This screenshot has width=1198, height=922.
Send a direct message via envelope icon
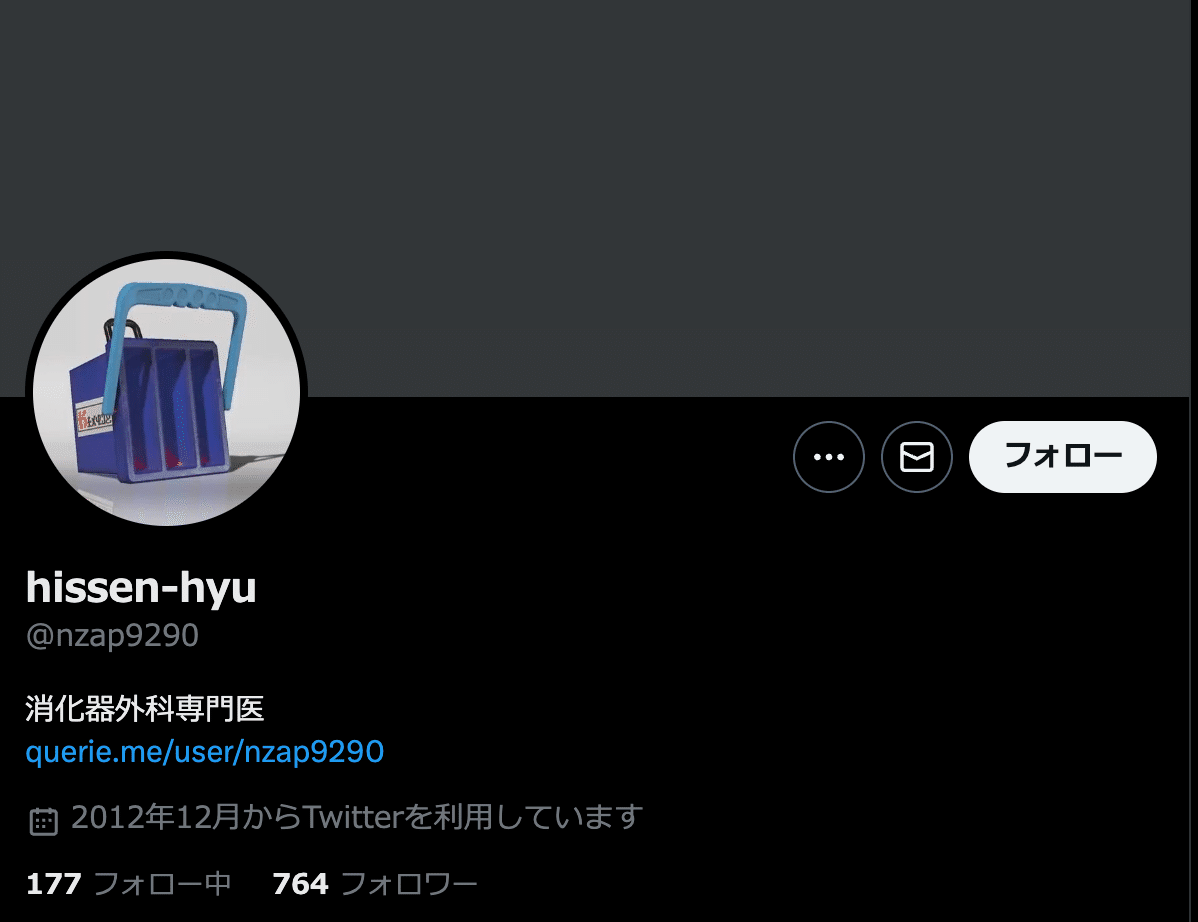click(916, 457)
